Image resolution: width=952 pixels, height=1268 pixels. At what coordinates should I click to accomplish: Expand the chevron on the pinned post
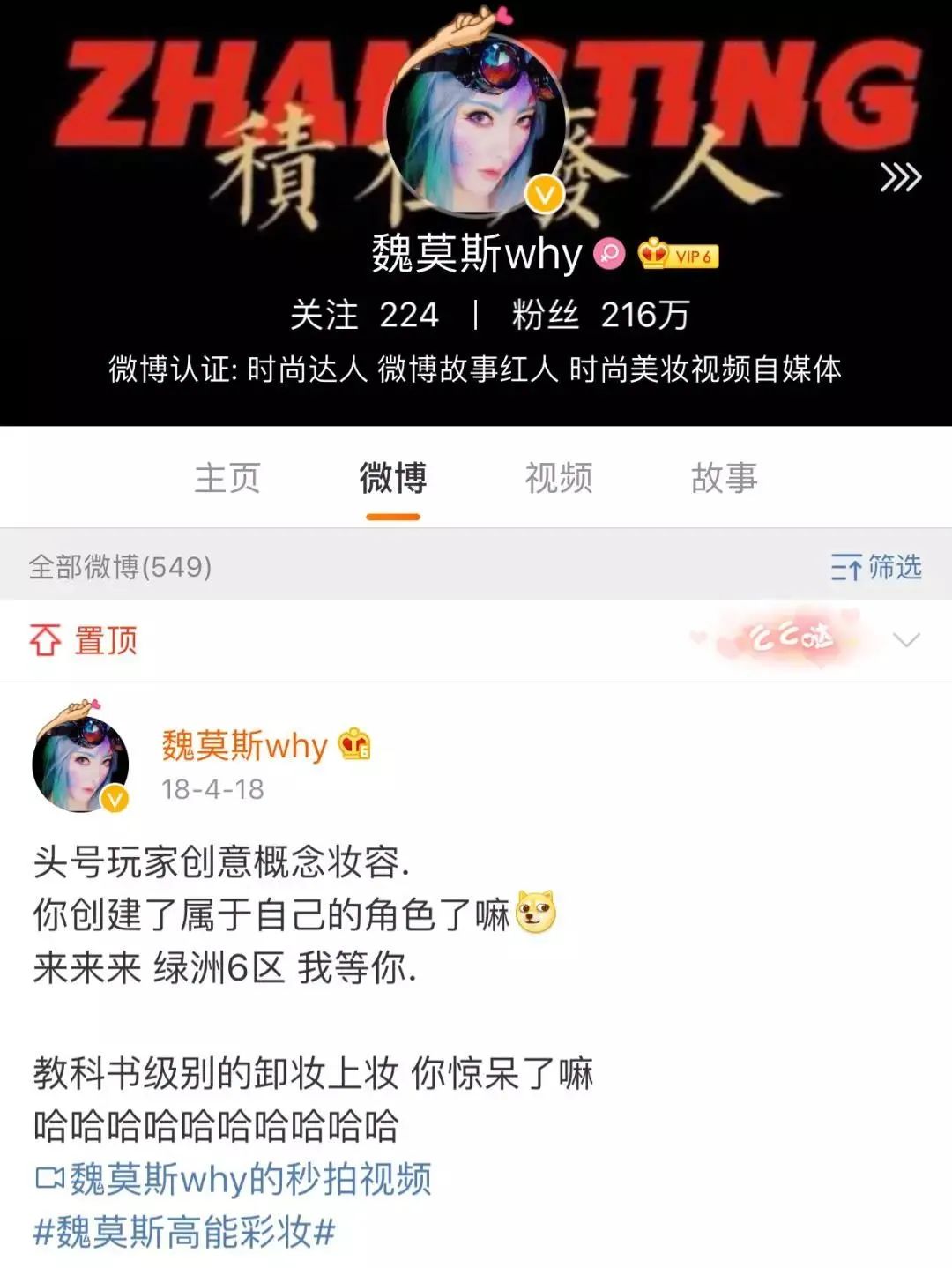click(906, 640)
